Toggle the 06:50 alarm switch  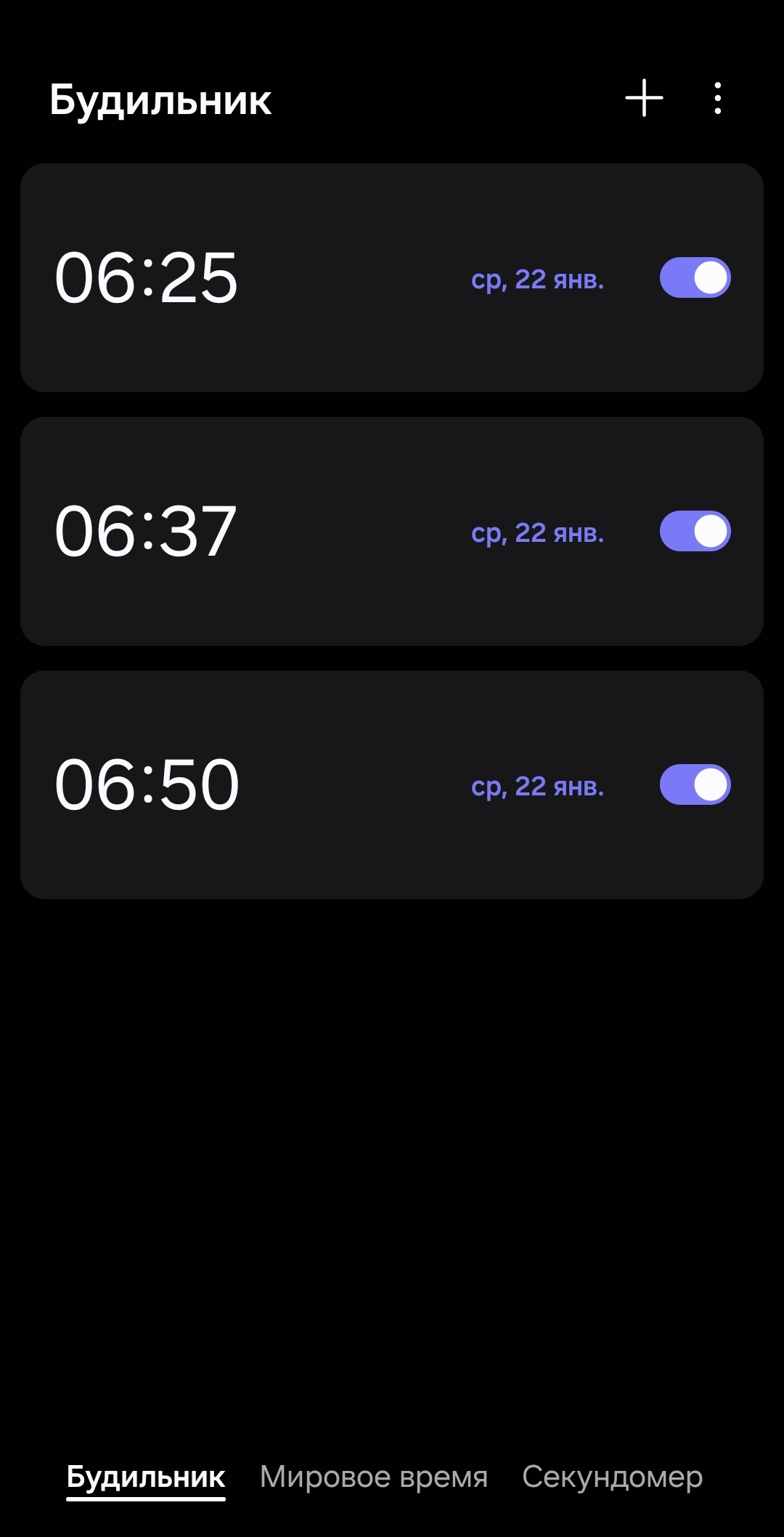tap(695, 785)
